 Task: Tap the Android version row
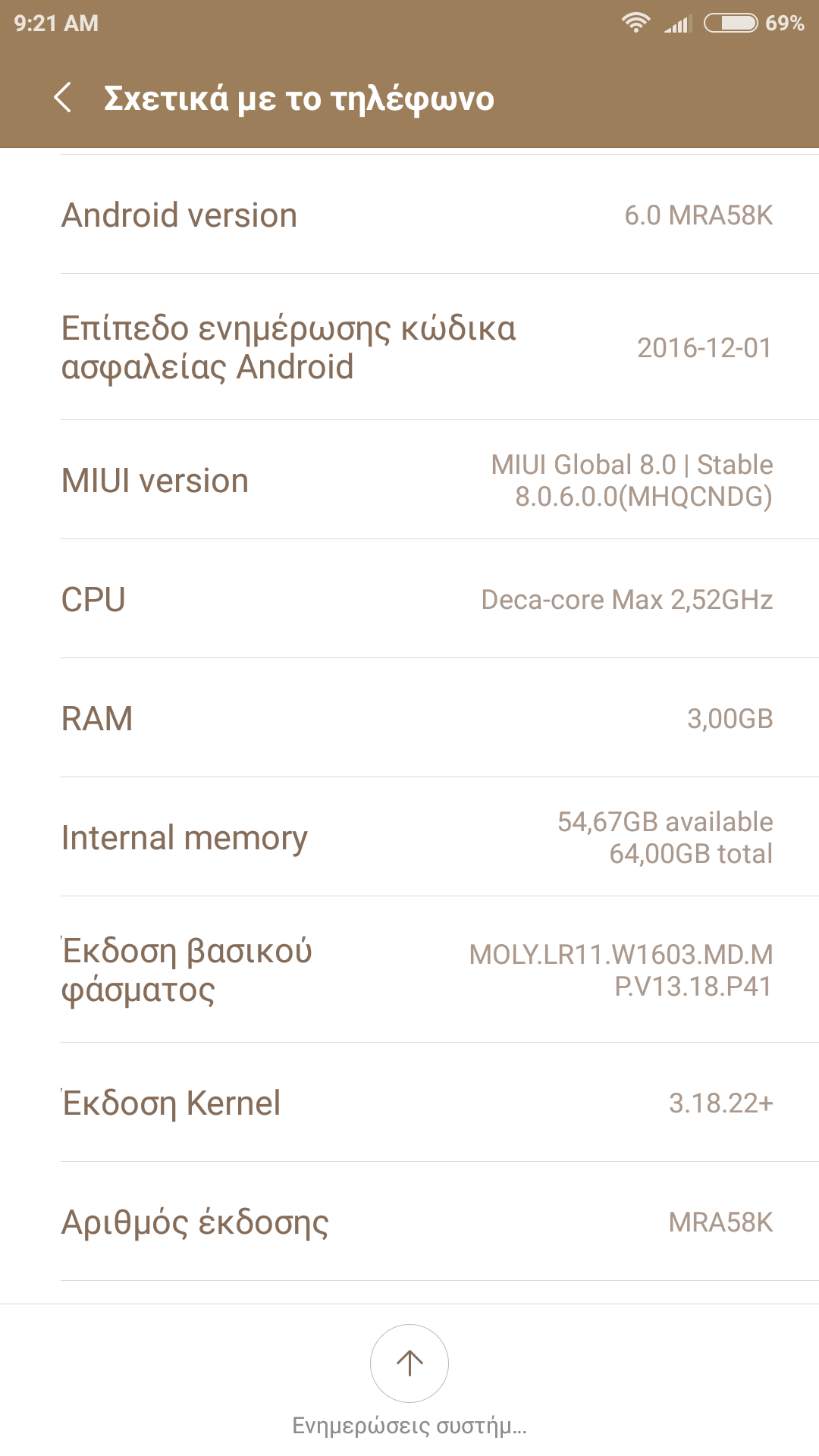point(409,215)
